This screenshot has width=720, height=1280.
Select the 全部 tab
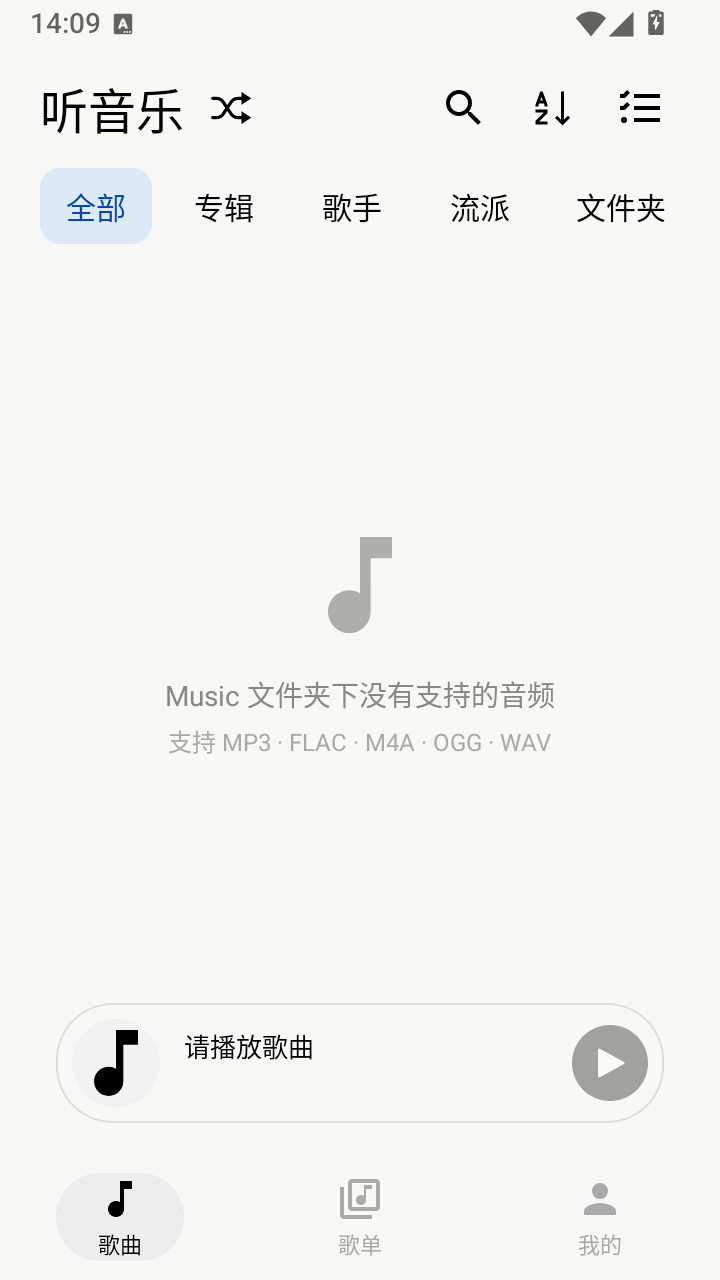[x=96, y=206]
